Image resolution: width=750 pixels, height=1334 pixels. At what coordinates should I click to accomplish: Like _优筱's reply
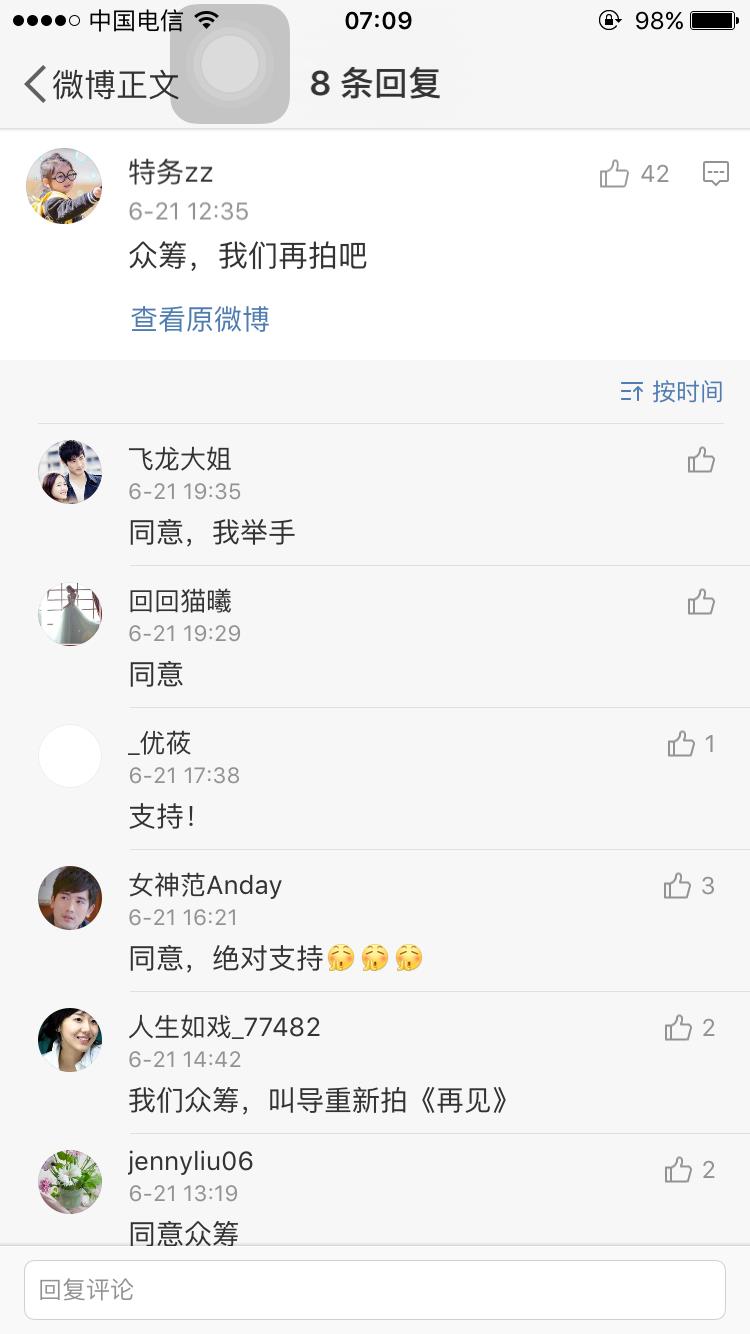pos(681,744)
